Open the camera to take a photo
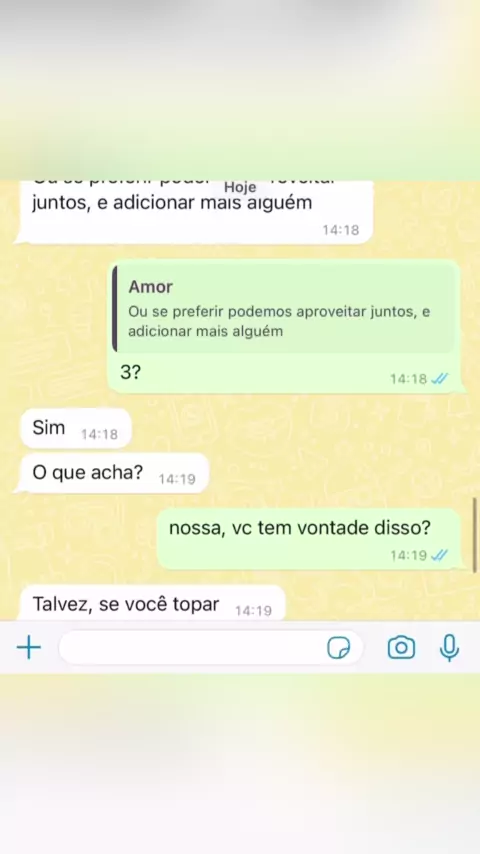The width and height of the screenshot is (480, 854). click(401, 648)
